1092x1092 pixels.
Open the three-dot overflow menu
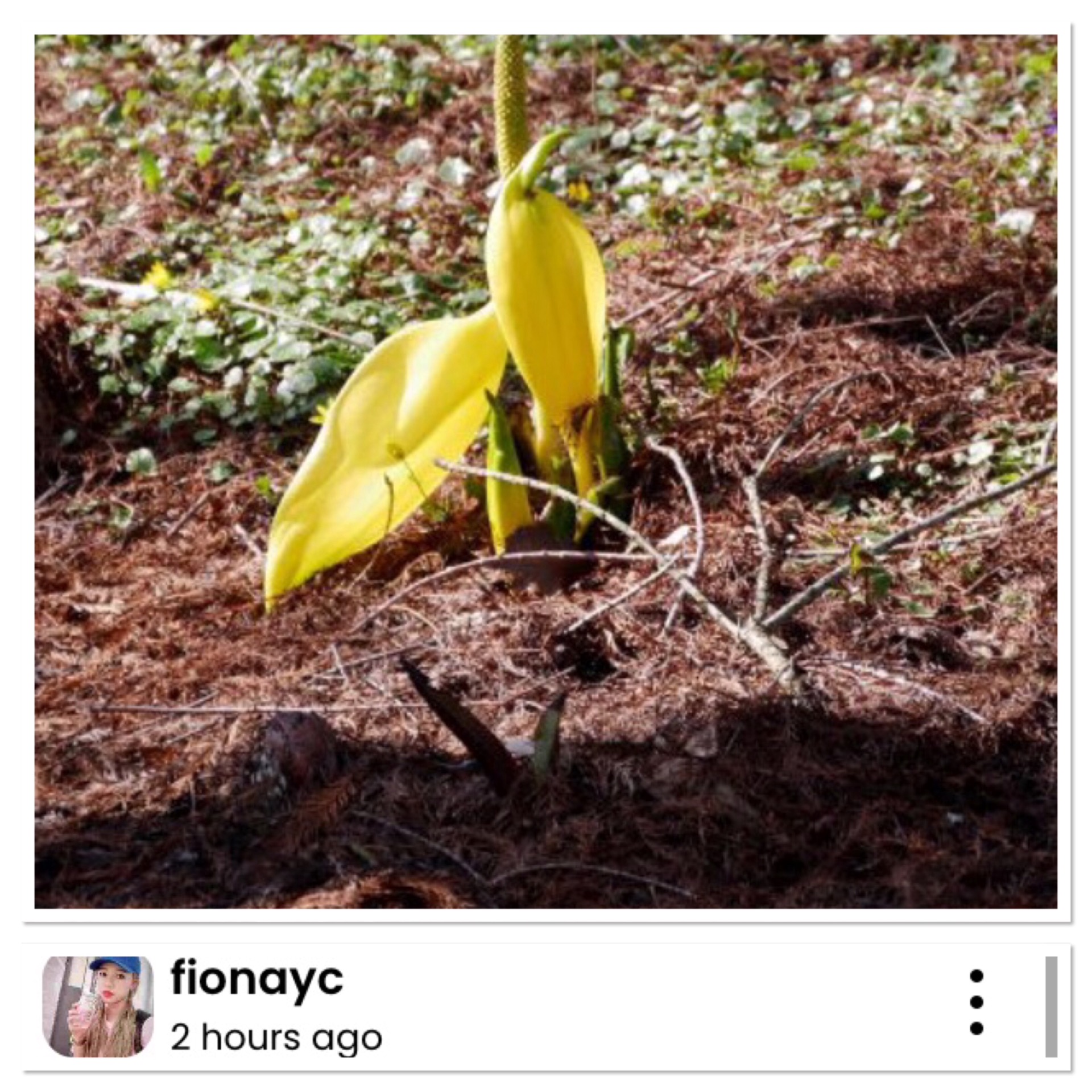[977, 1002]
